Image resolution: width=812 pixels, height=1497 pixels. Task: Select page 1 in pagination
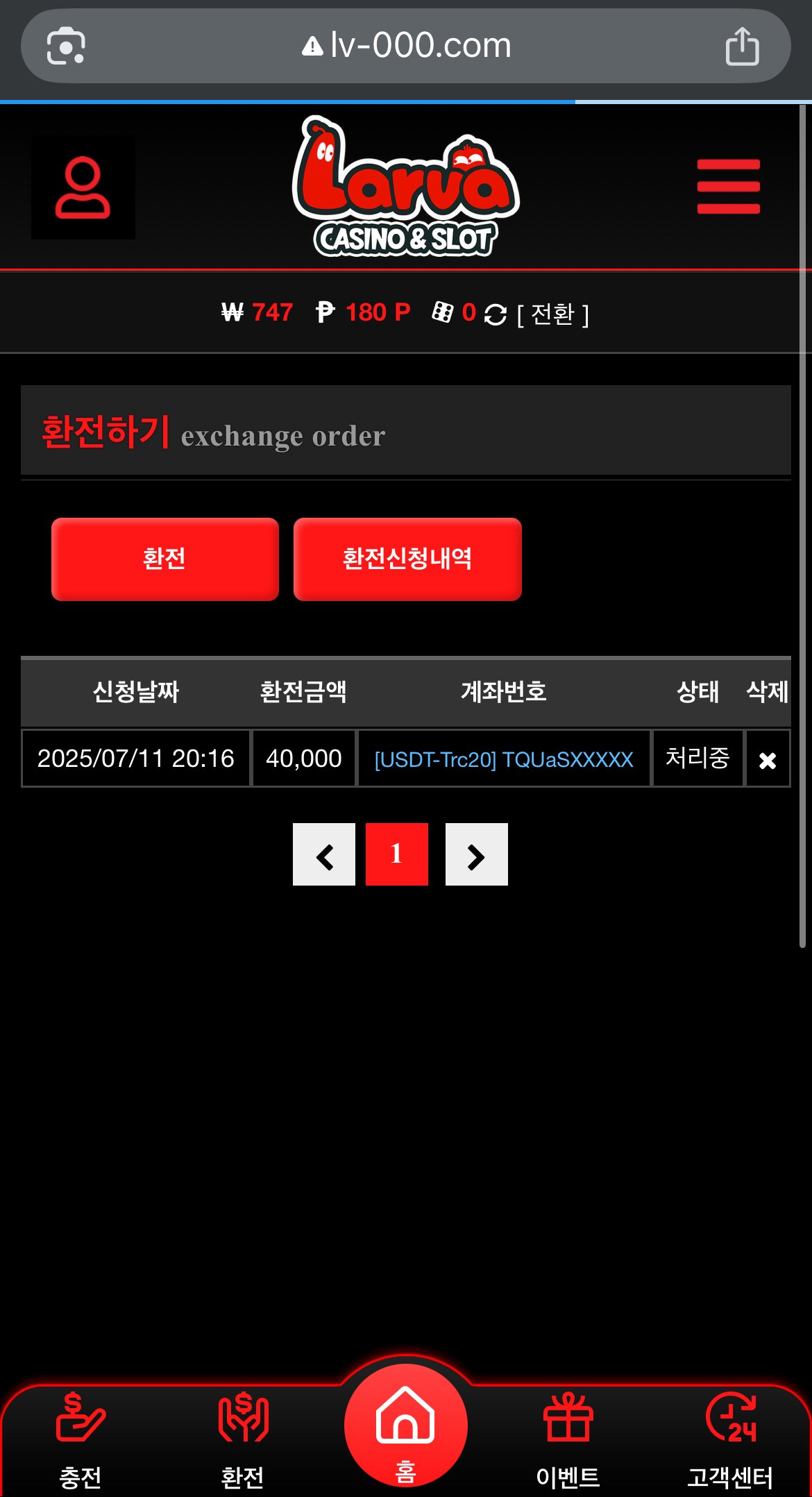(x=396, y=854)
